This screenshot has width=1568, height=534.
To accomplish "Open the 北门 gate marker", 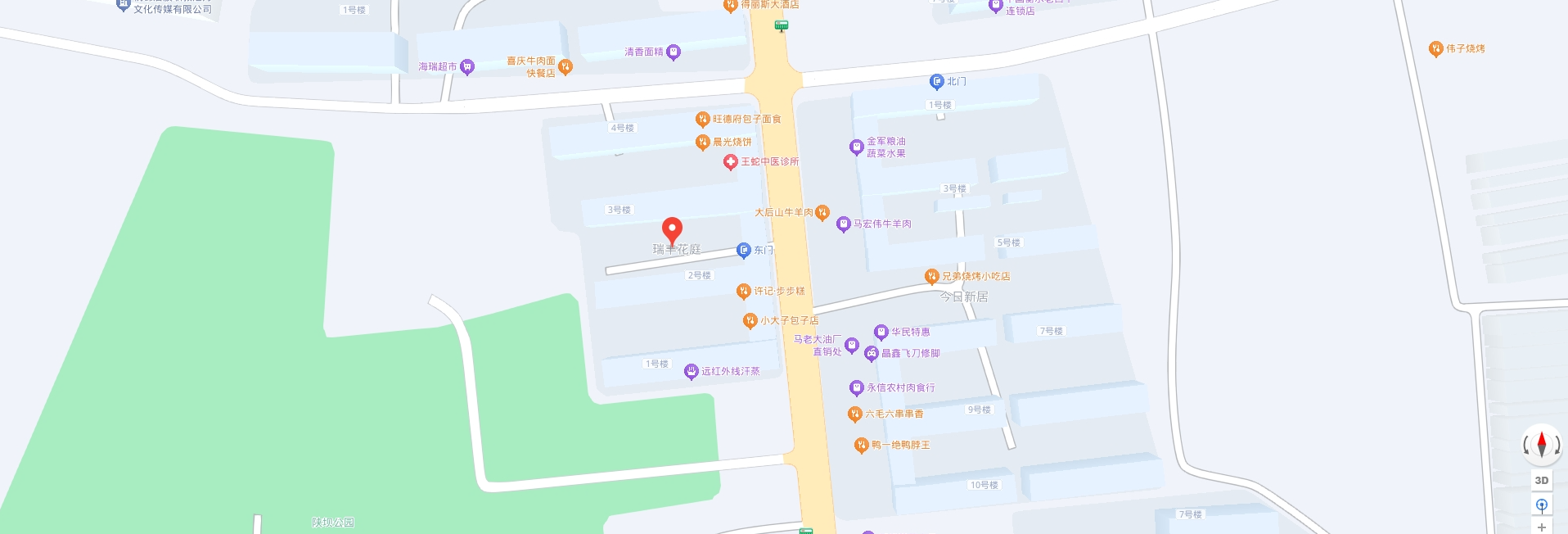I will coord(937,82).
